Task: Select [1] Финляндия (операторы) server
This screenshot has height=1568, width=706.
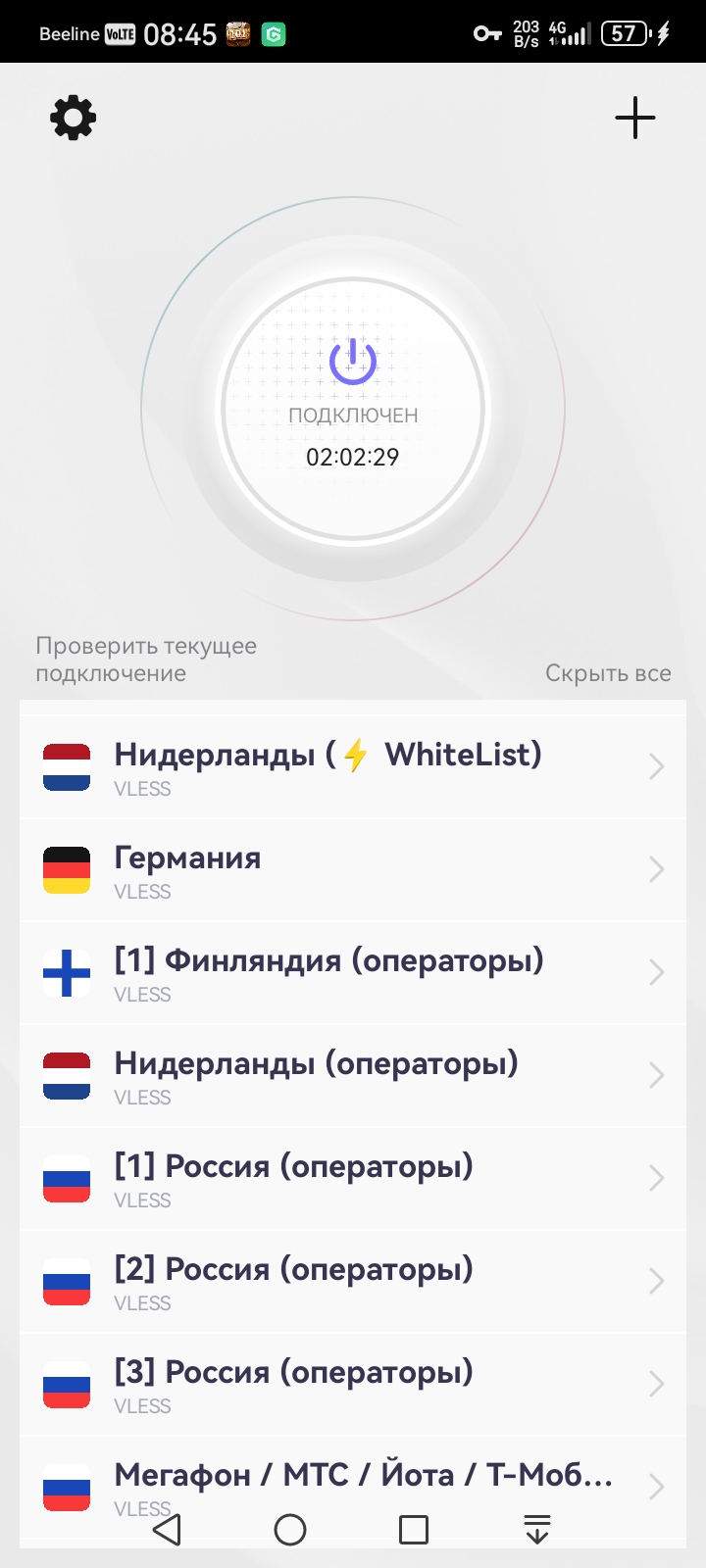Action: 353,973
